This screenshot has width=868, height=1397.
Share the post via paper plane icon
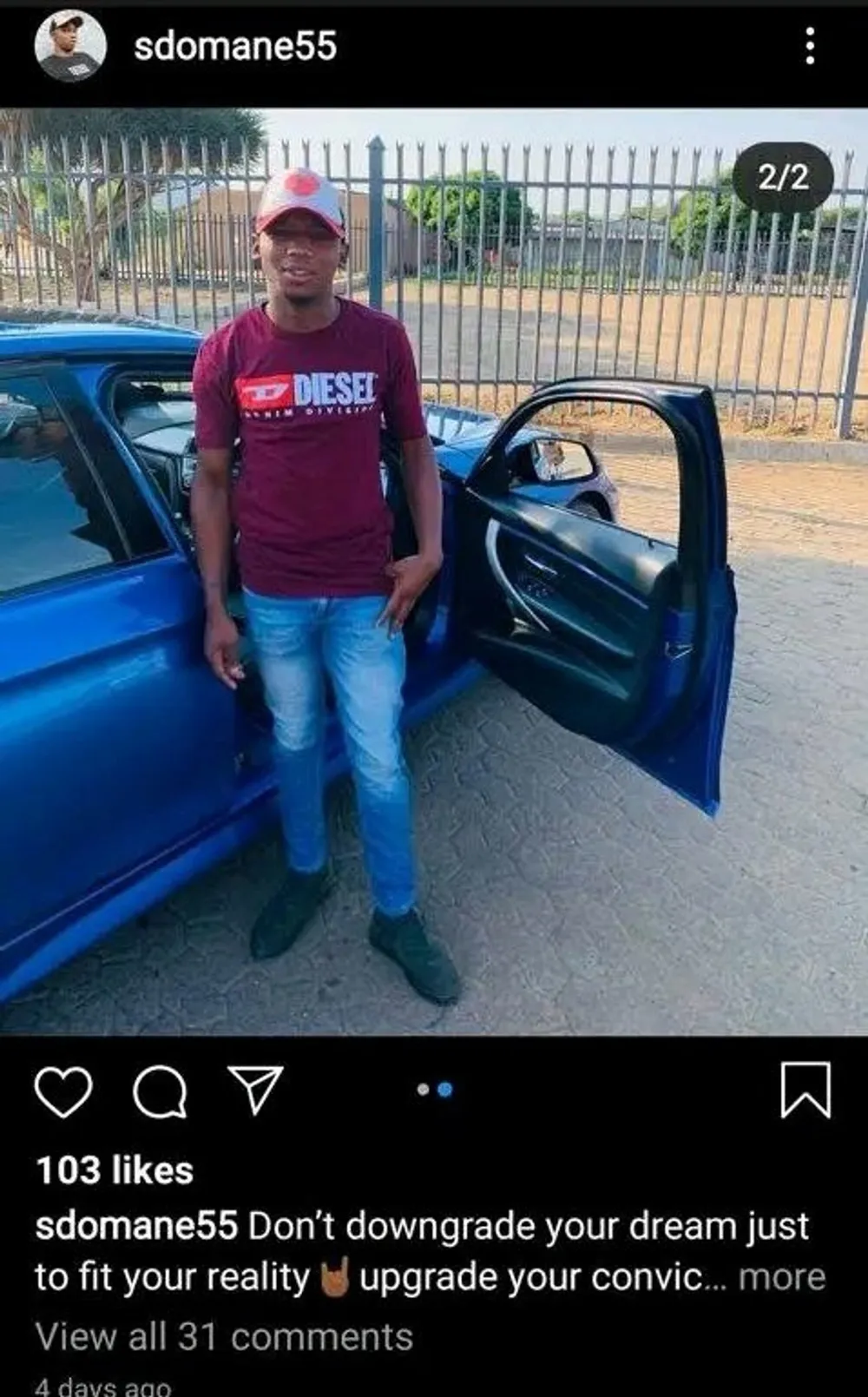tap(255, 1089)
